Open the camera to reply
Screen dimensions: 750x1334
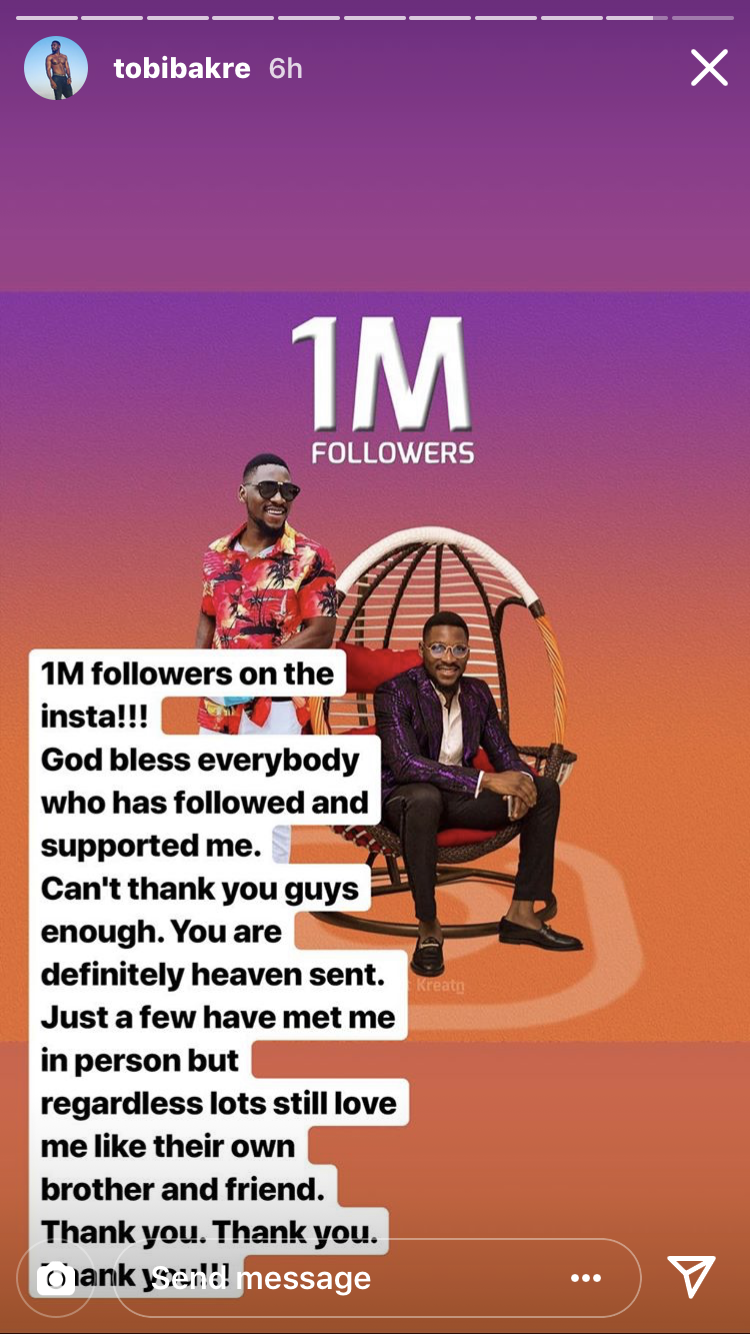[x=56, y=1278]
